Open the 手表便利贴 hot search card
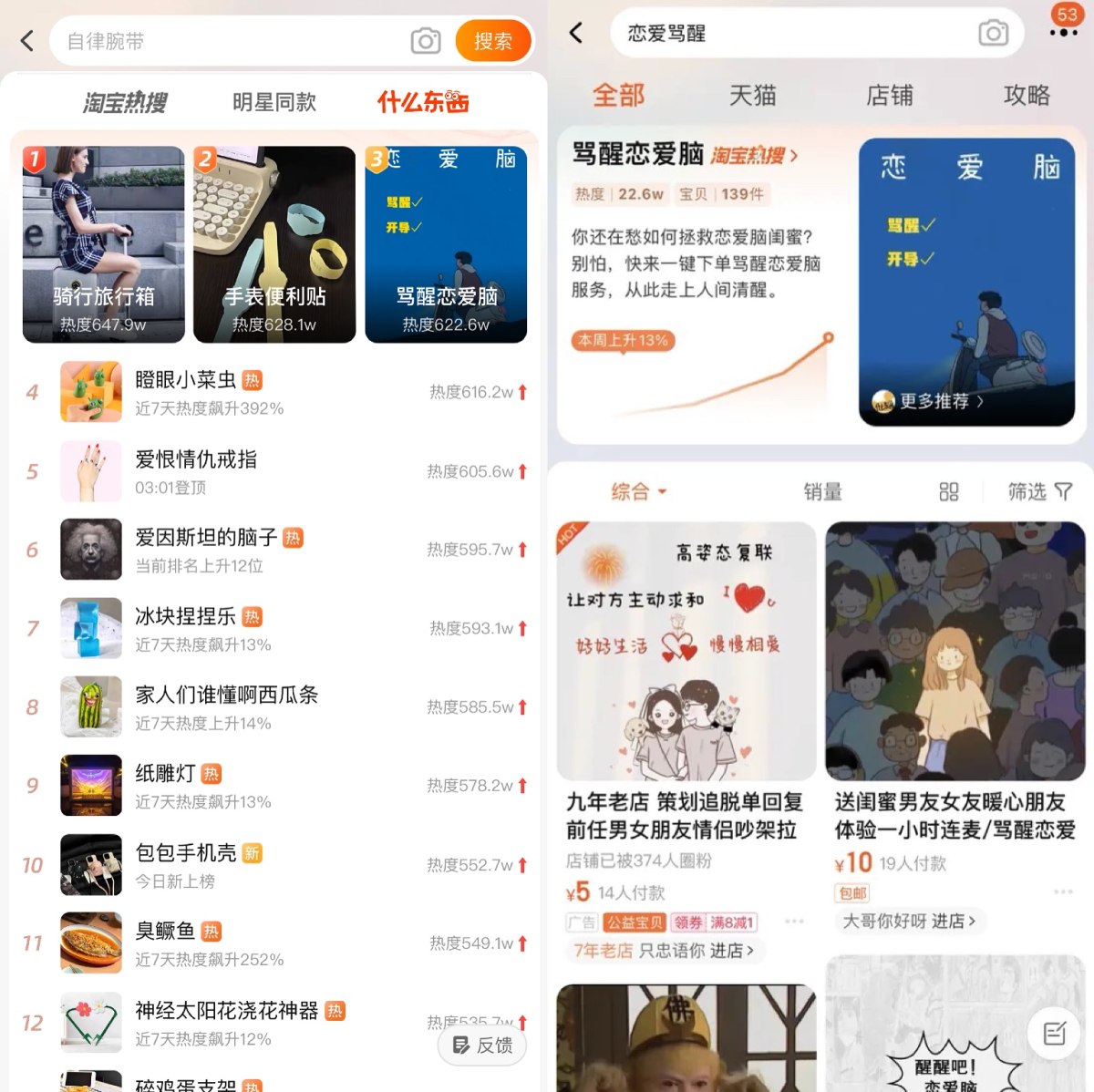This screenshot has height=1092, width=1094. click(x=274, y=244)
